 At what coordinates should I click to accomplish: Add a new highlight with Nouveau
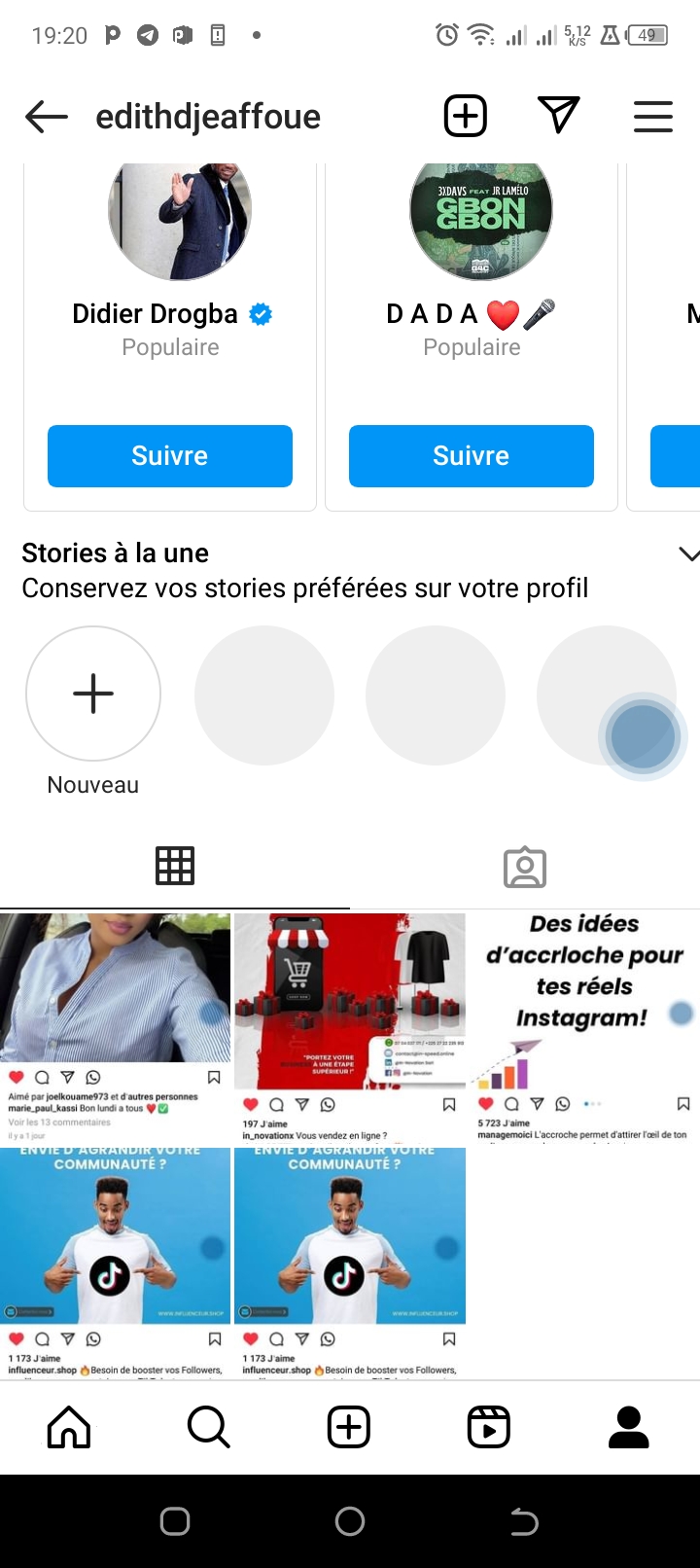pos(93,694)
